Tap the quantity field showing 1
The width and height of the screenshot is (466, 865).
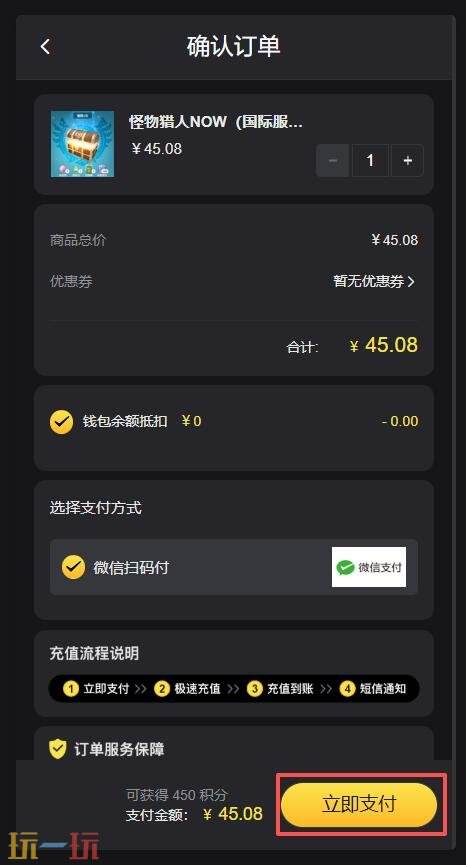click(370, 161)
